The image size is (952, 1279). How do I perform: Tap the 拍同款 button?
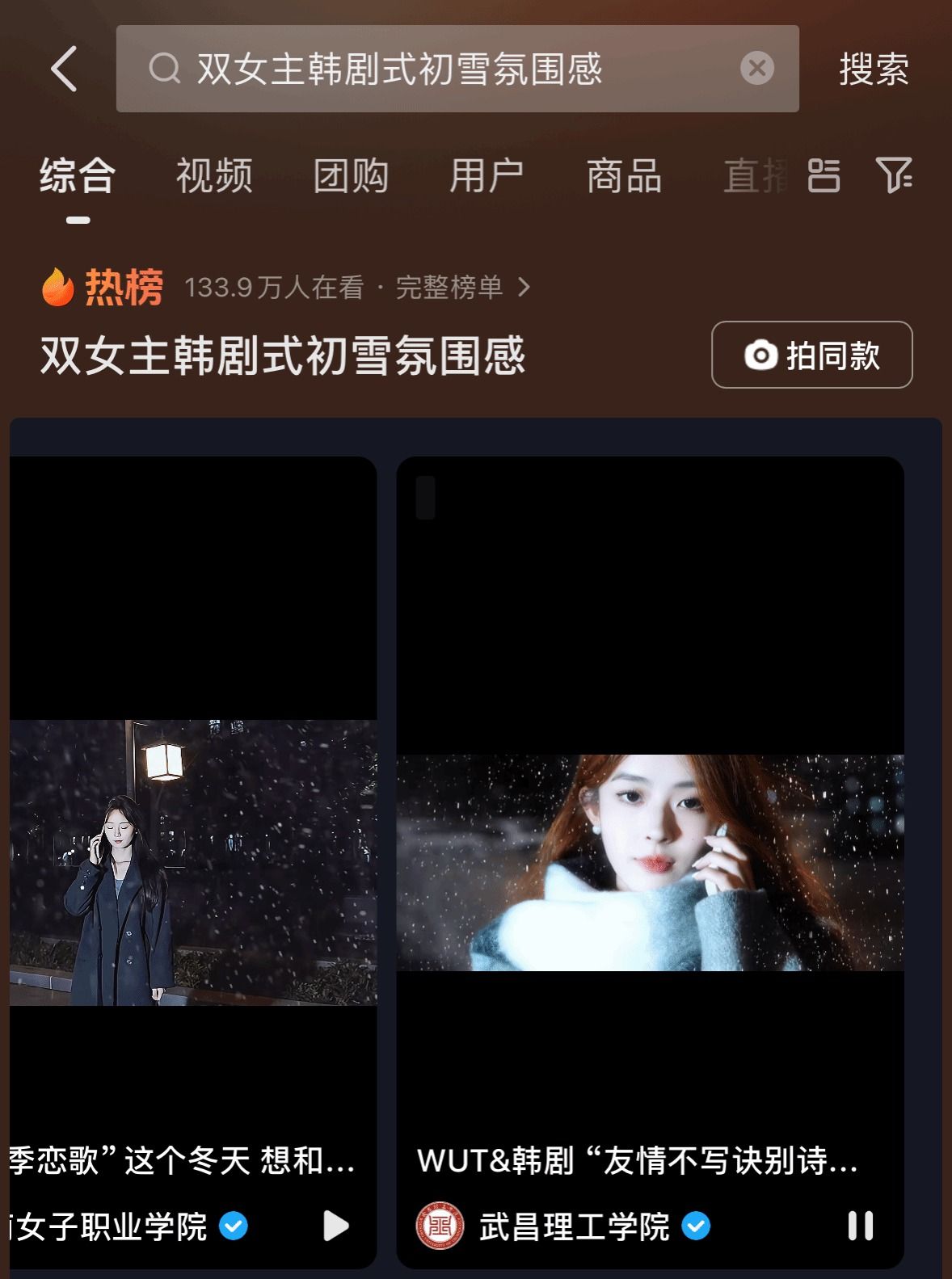811,355
